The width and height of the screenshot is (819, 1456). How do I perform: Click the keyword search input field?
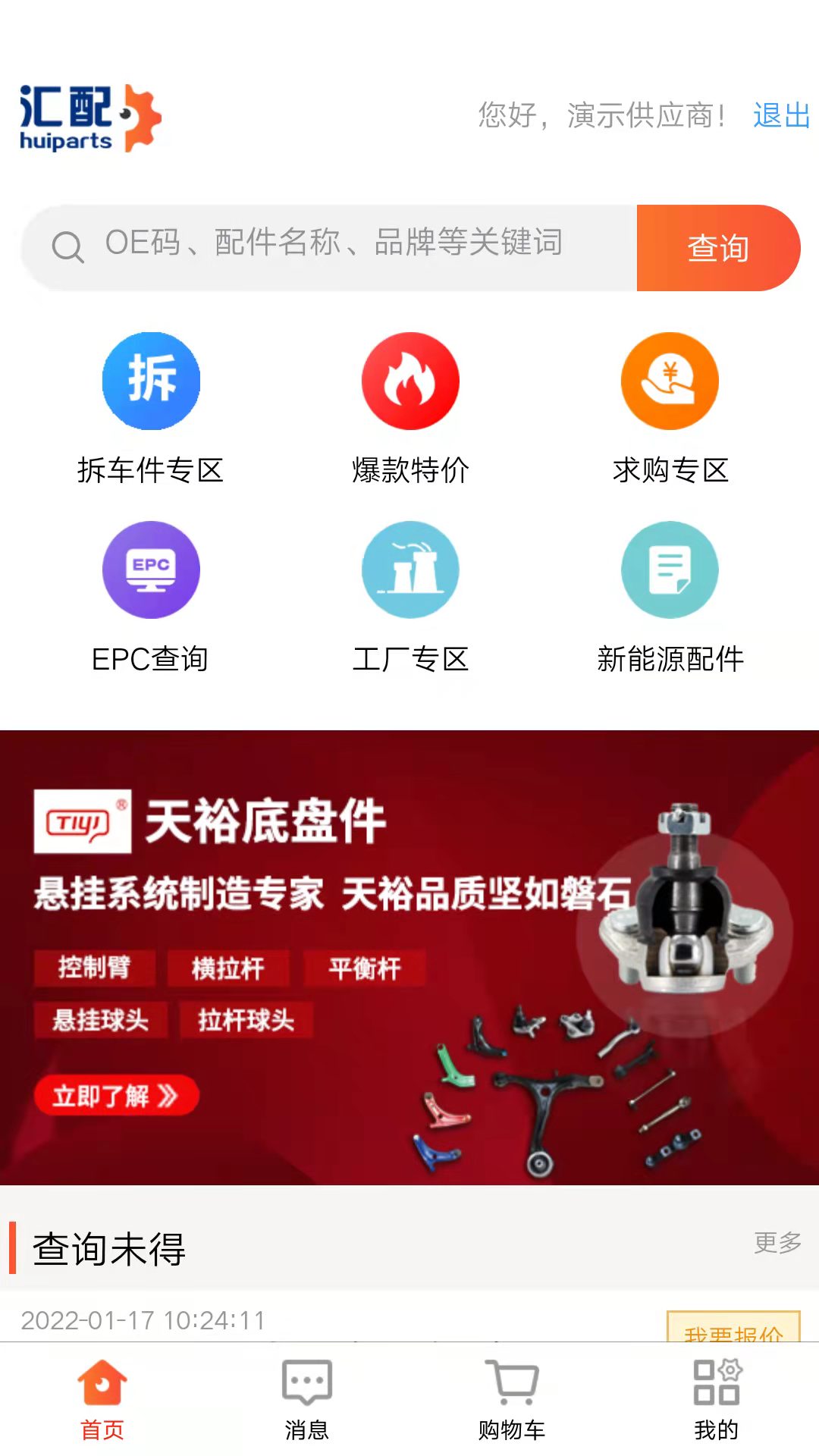coord(334,244)
